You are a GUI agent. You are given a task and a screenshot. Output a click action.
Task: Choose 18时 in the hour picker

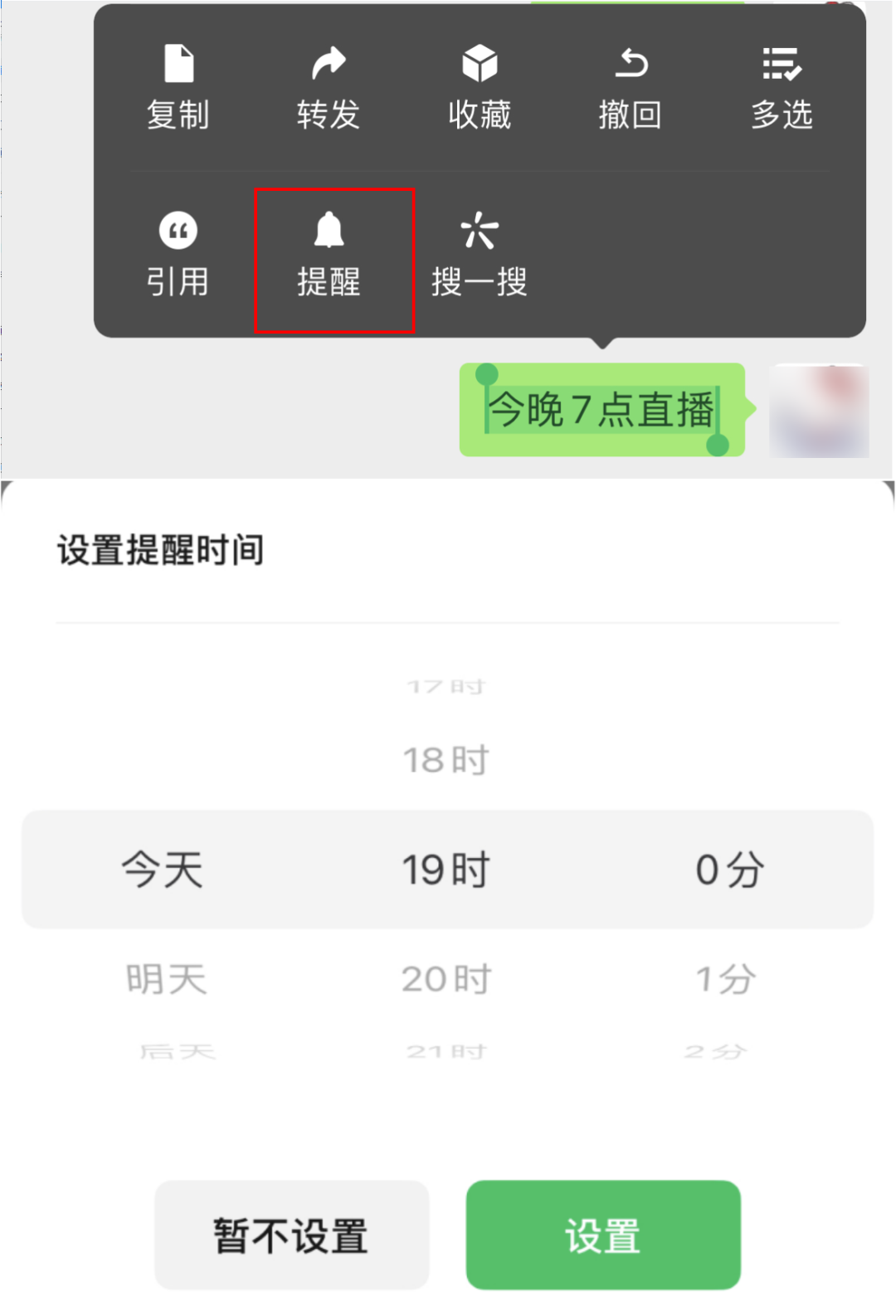446,760
